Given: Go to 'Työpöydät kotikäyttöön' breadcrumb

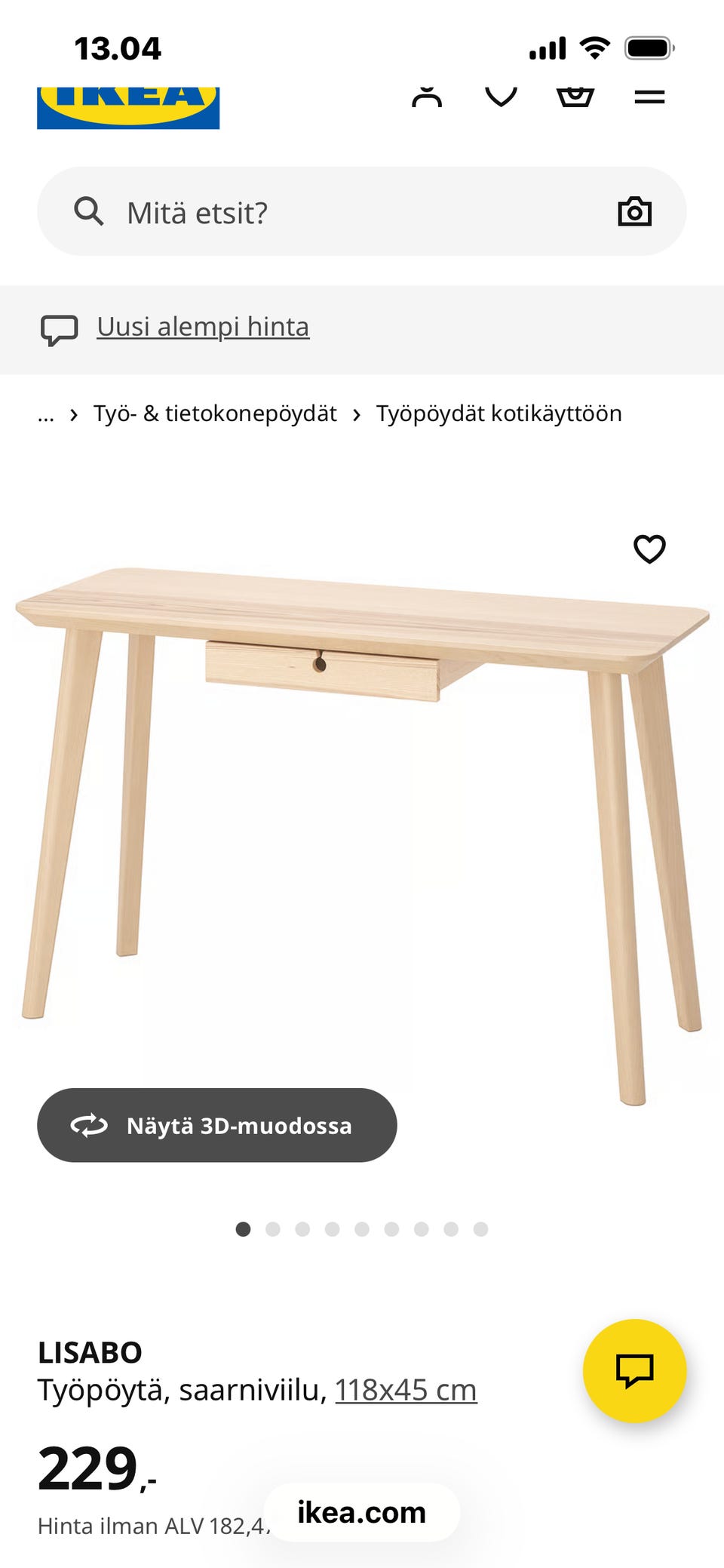Looking at the screenshot, I should (499, 414).
